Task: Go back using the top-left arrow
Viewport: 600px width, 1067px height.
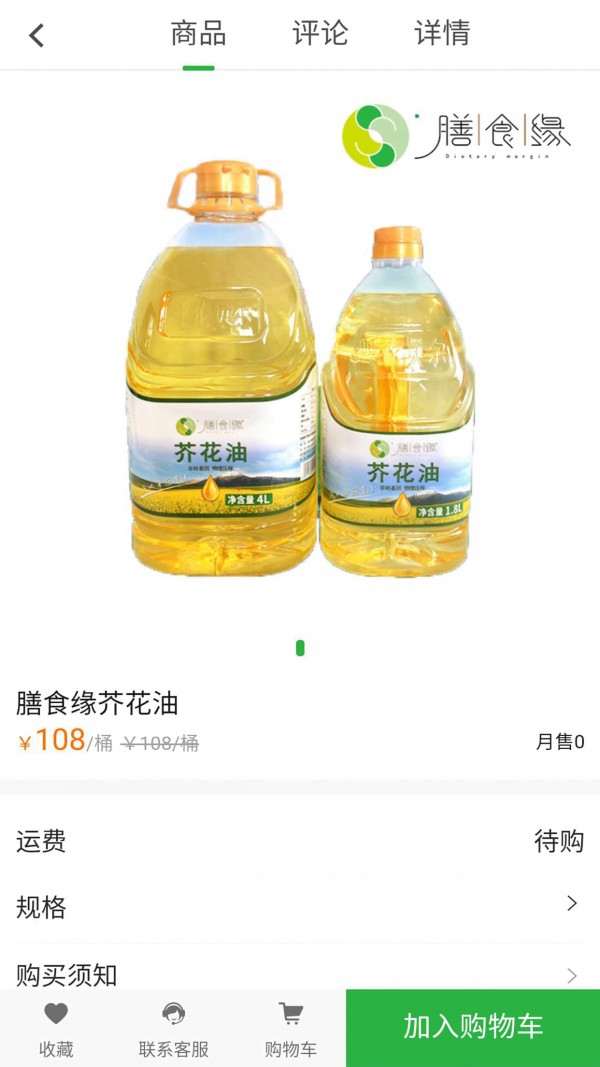Action: [x=37, y=35]
